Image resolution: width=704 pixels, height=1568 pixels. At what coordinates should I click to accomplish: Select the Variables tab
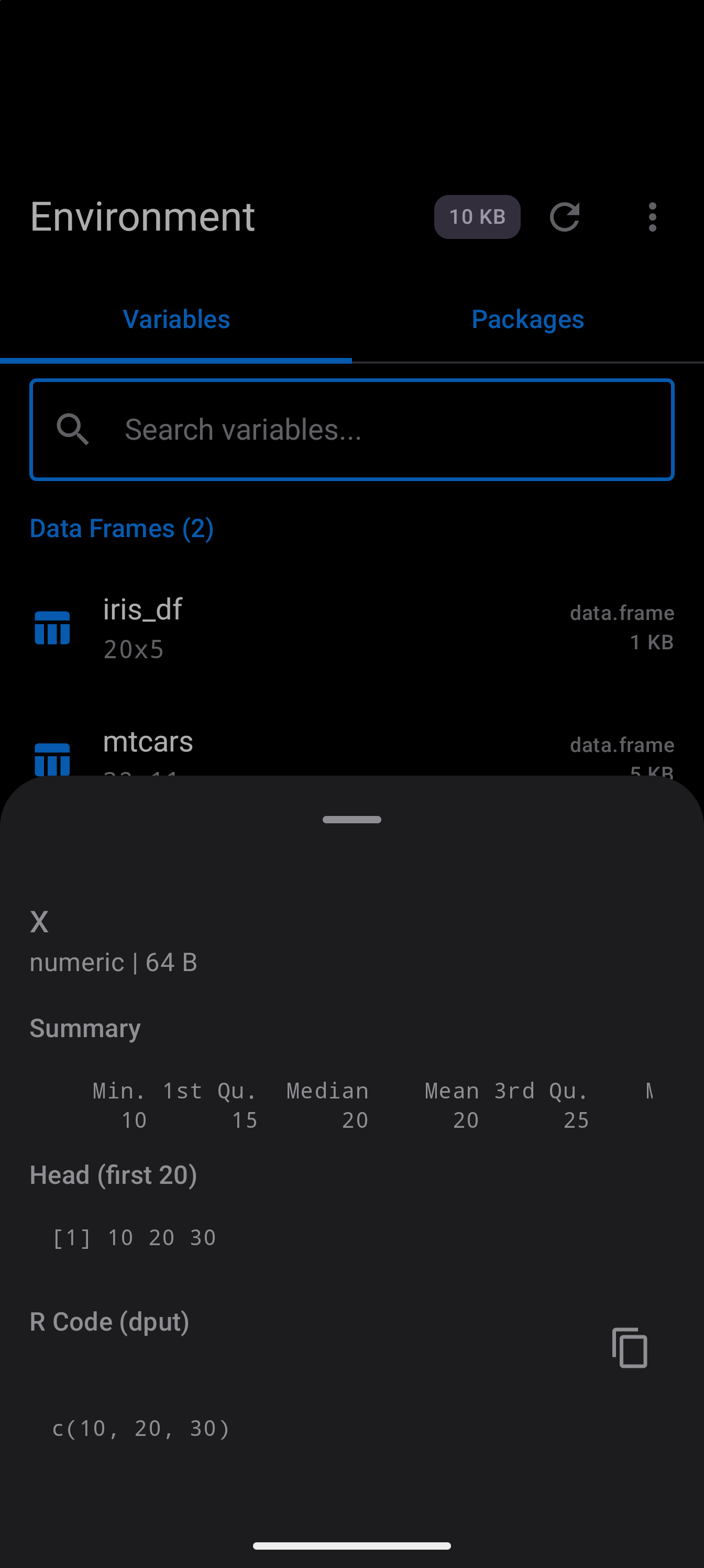coord(177,320)
